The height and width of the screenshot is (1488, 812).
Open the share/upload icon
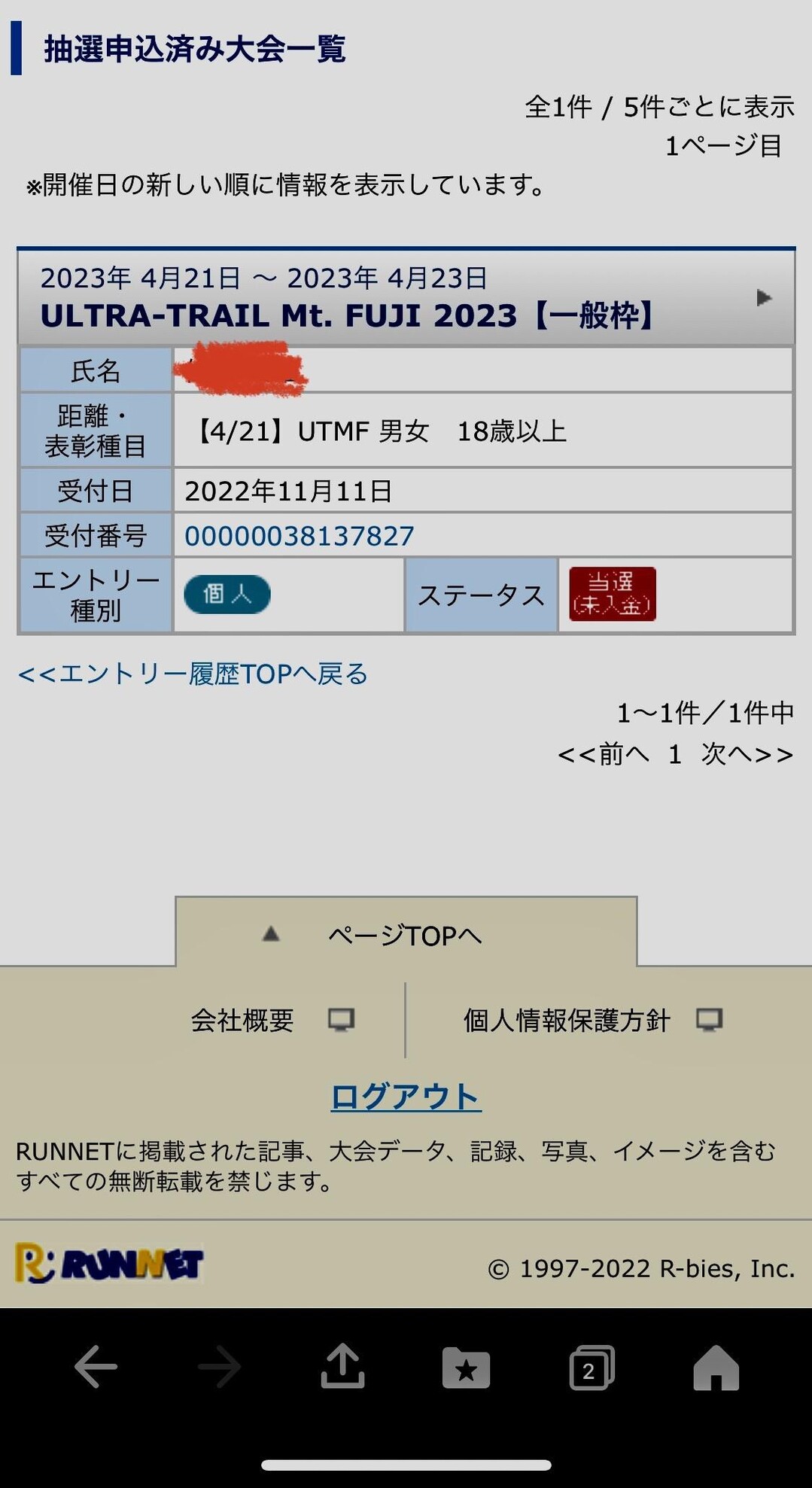click(342, 1368)
